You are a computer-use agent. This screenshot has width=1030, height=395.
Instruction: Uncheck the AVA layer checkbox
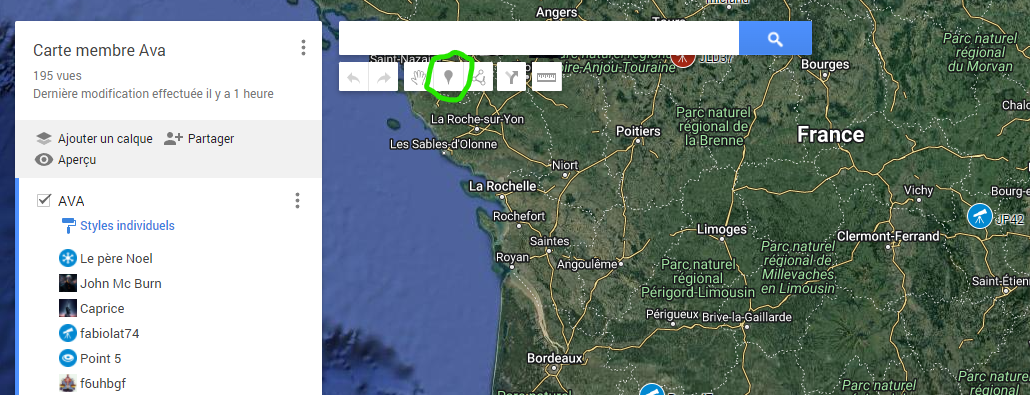click(44, 200)
